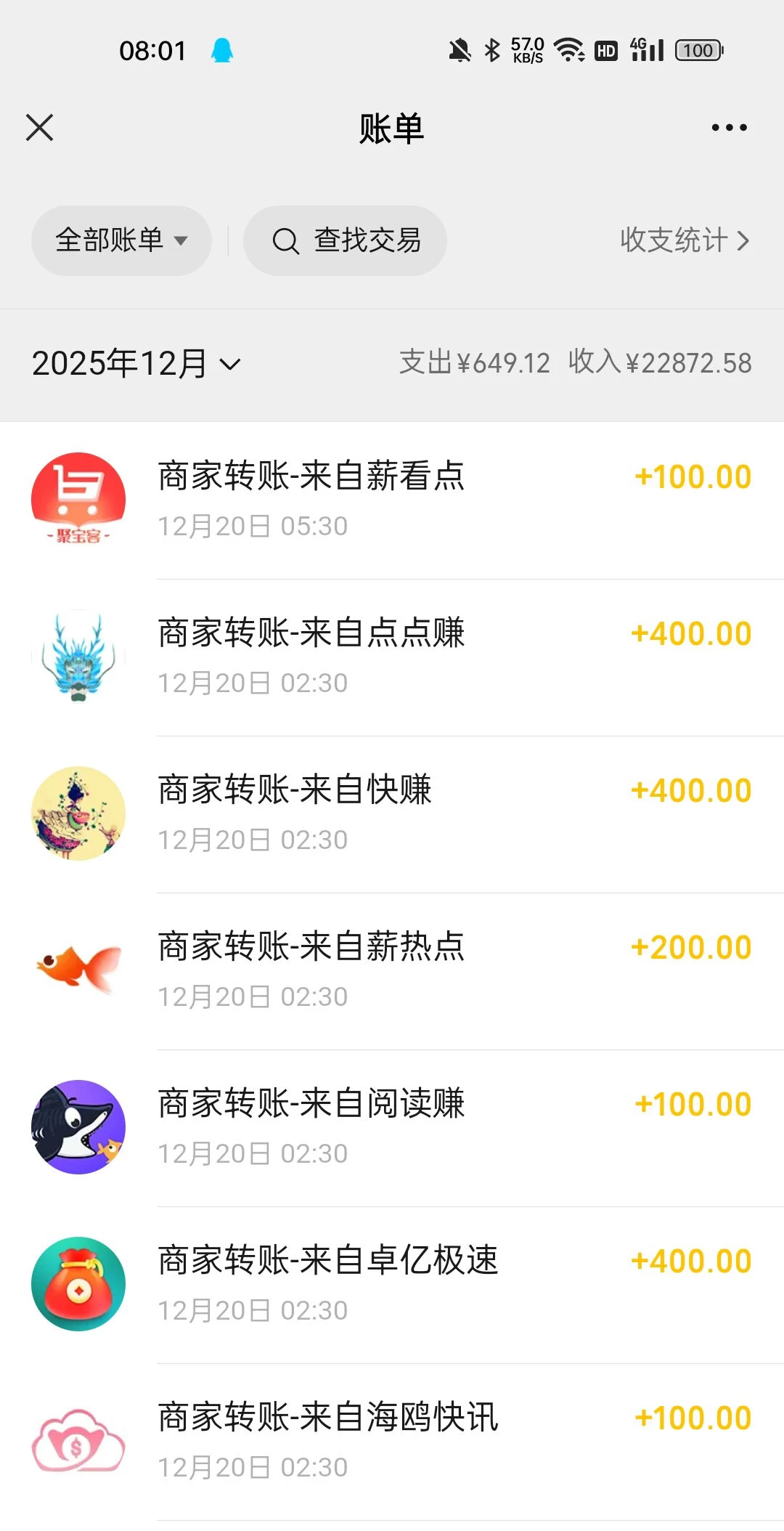This screenshot has width=784, height=1531.
Task: Open the 薪看点 transfer record
Action: pos(392,500)
